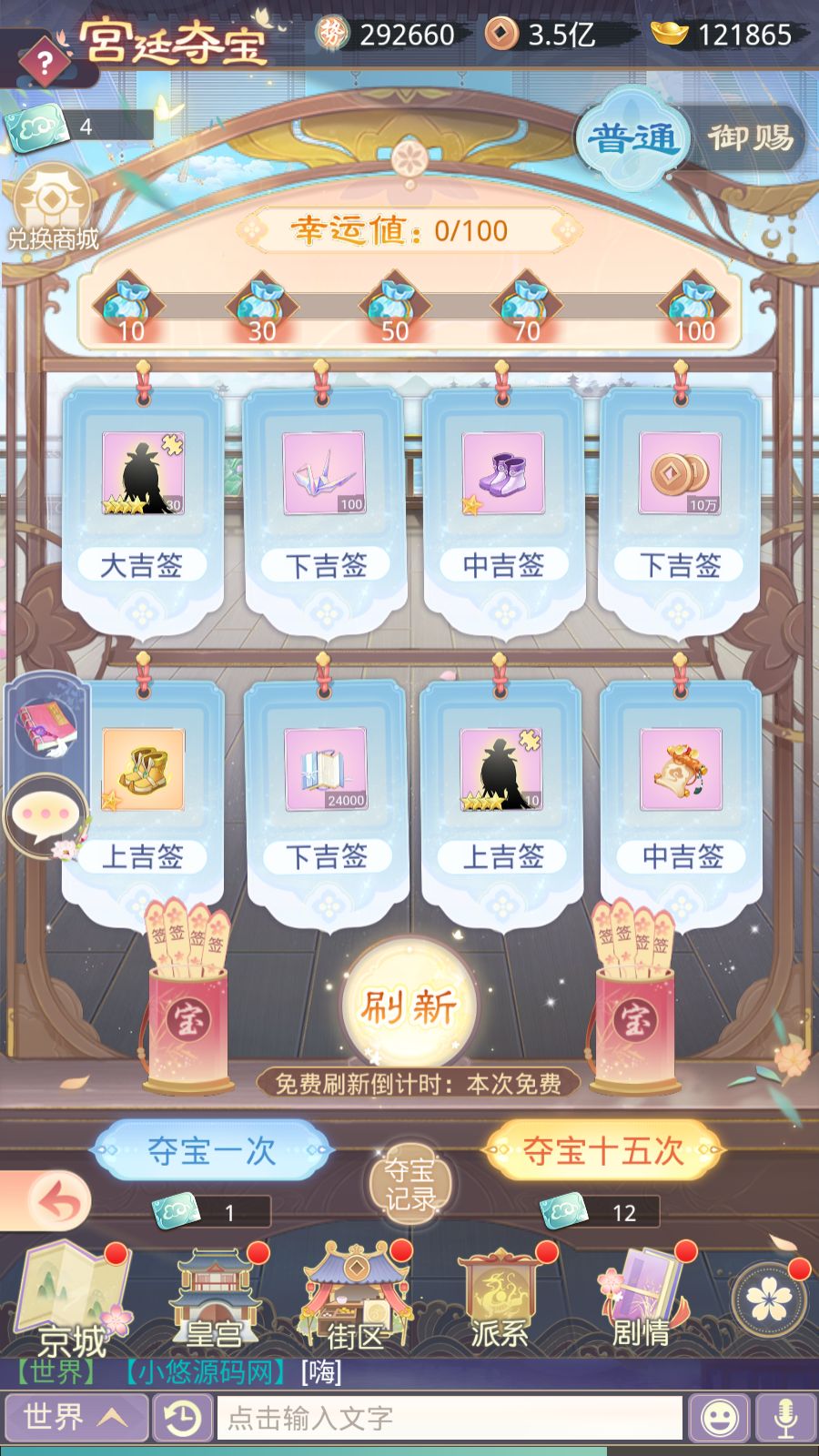Open the help question mark icon
This screenshot has width=819, height=1456.
coord(44,62)
